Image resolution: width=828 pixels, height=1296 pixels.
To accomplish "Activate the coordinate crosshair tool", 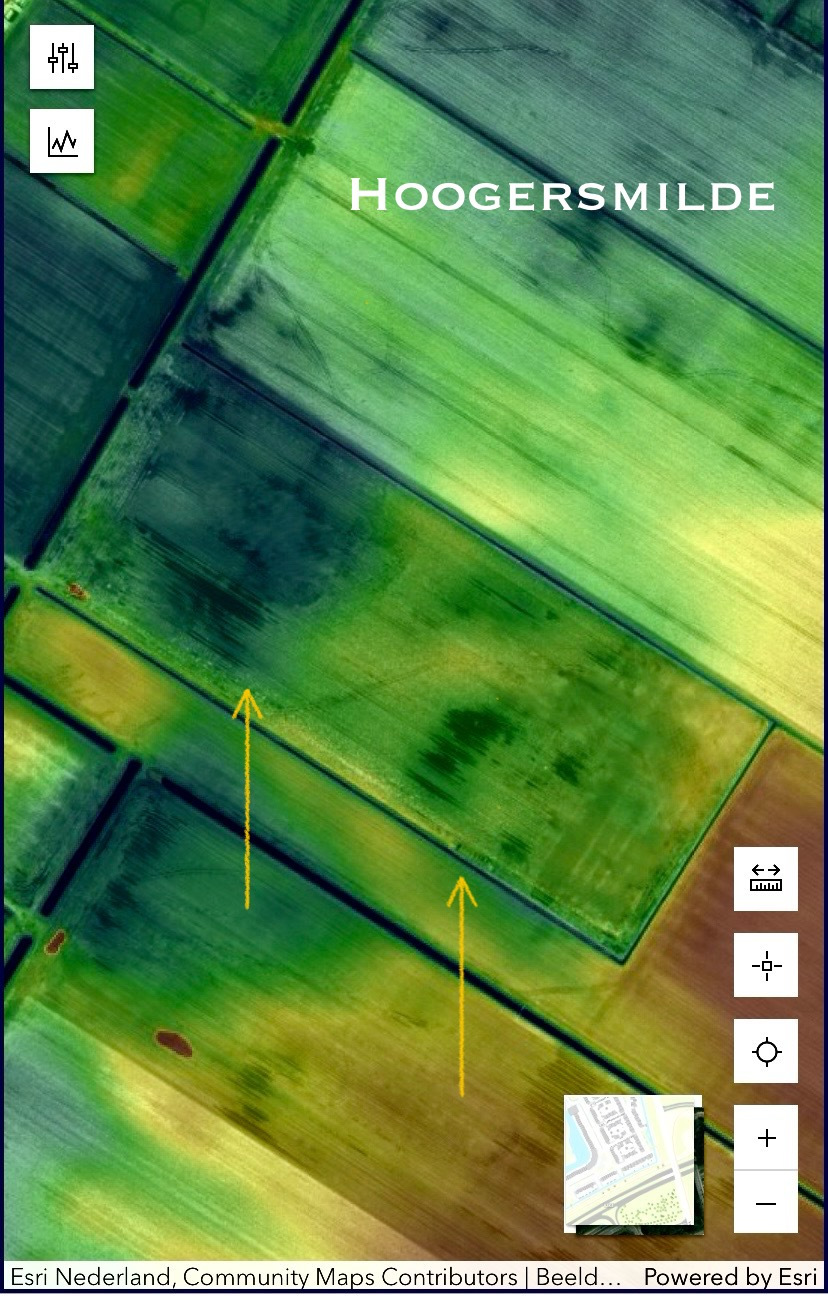I will point(766,965).
